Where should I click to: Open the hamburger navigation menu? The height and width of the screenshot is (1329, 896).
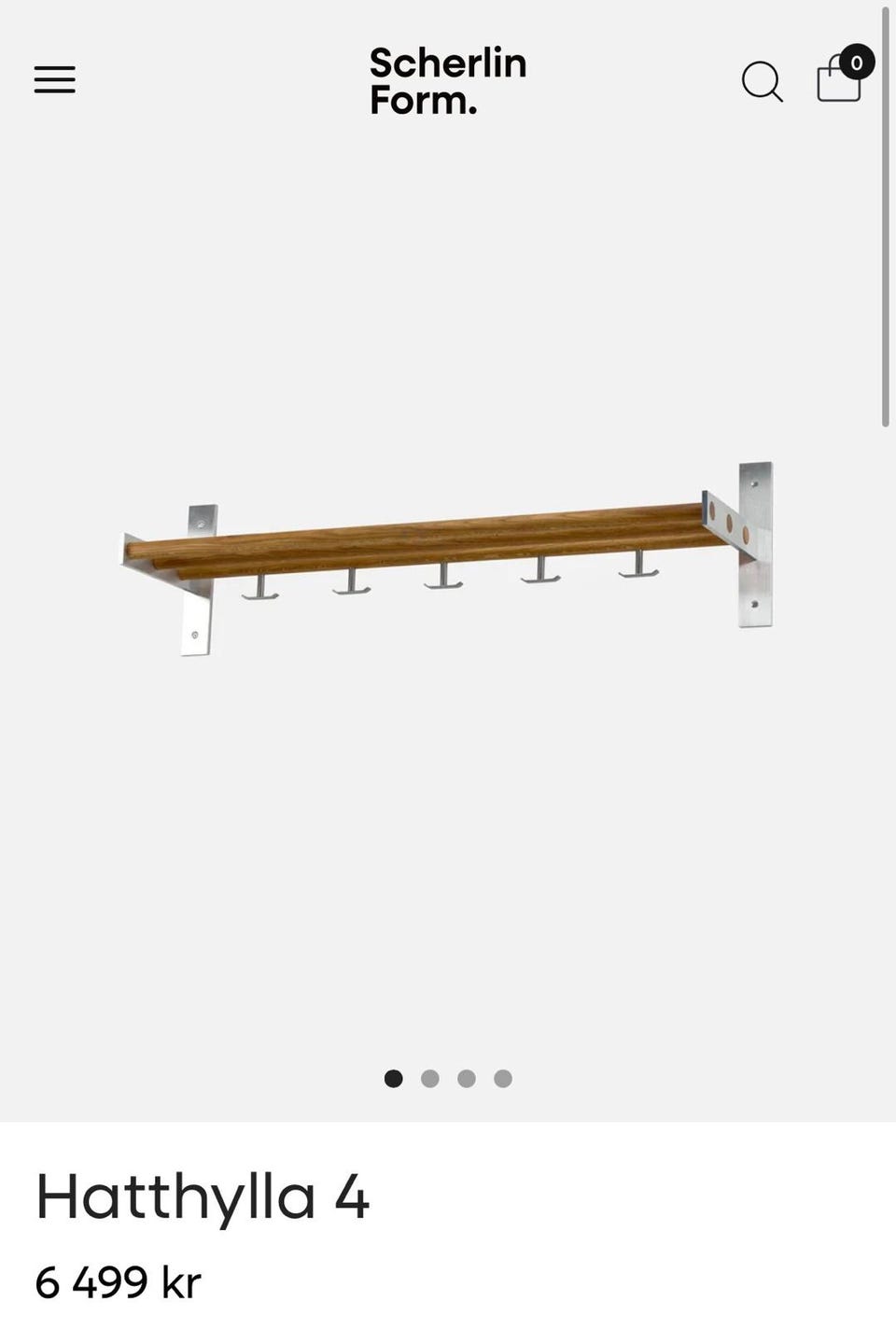54,79
